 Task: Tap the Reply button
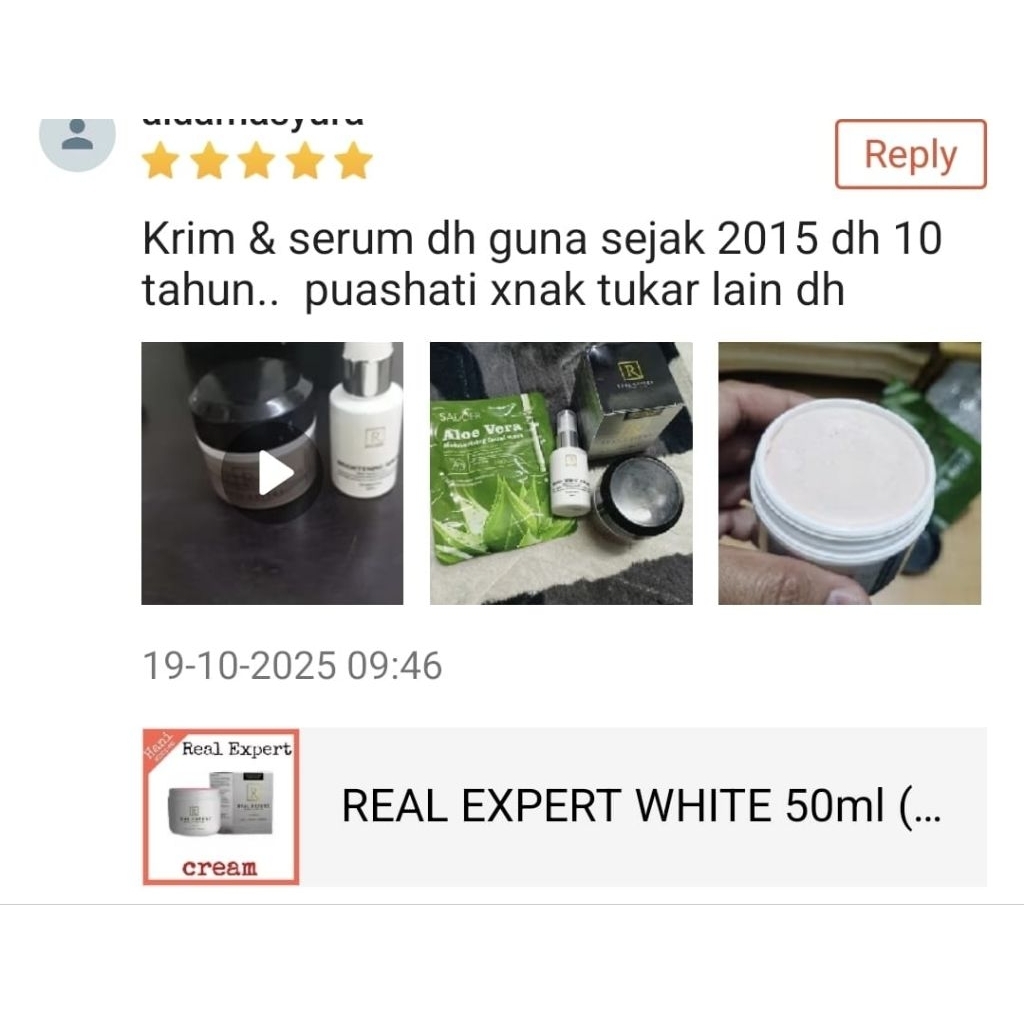coord(910,155)
